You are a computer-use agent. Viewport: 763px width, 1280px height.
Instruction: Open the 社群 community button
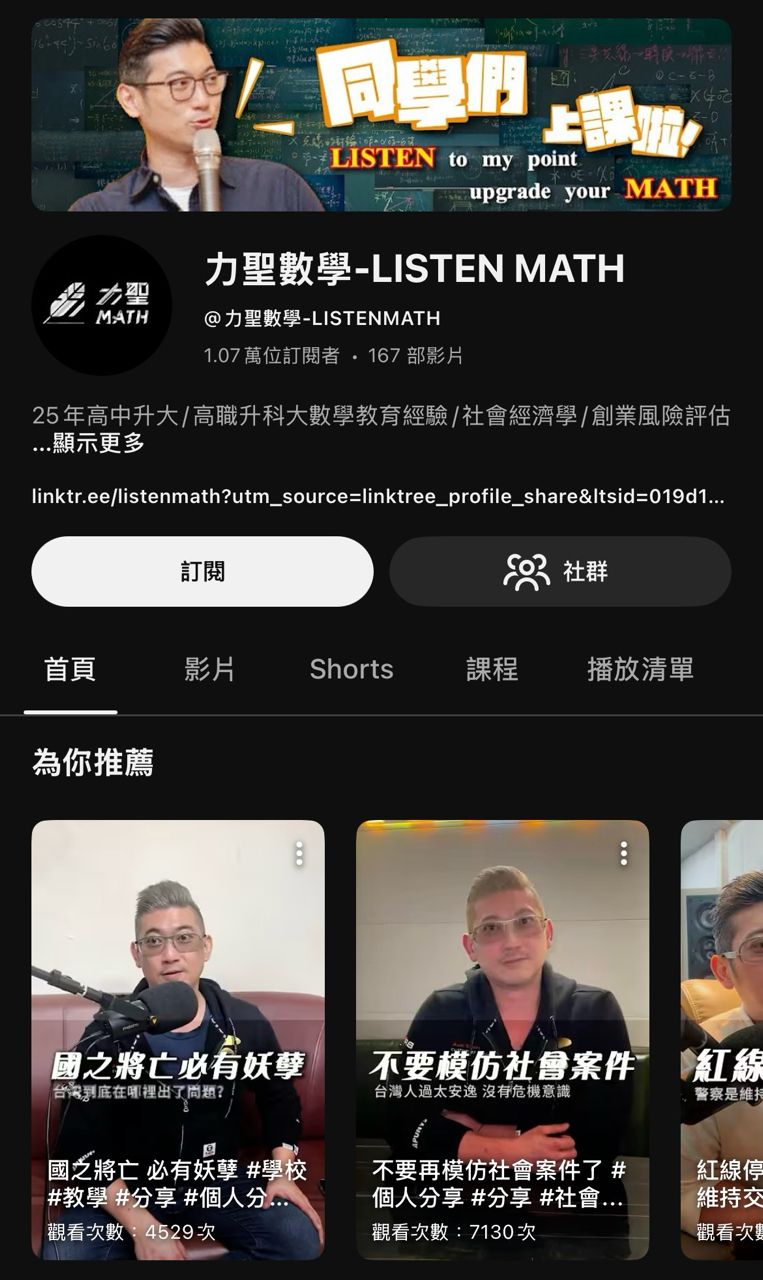click(x=559, y=572)
